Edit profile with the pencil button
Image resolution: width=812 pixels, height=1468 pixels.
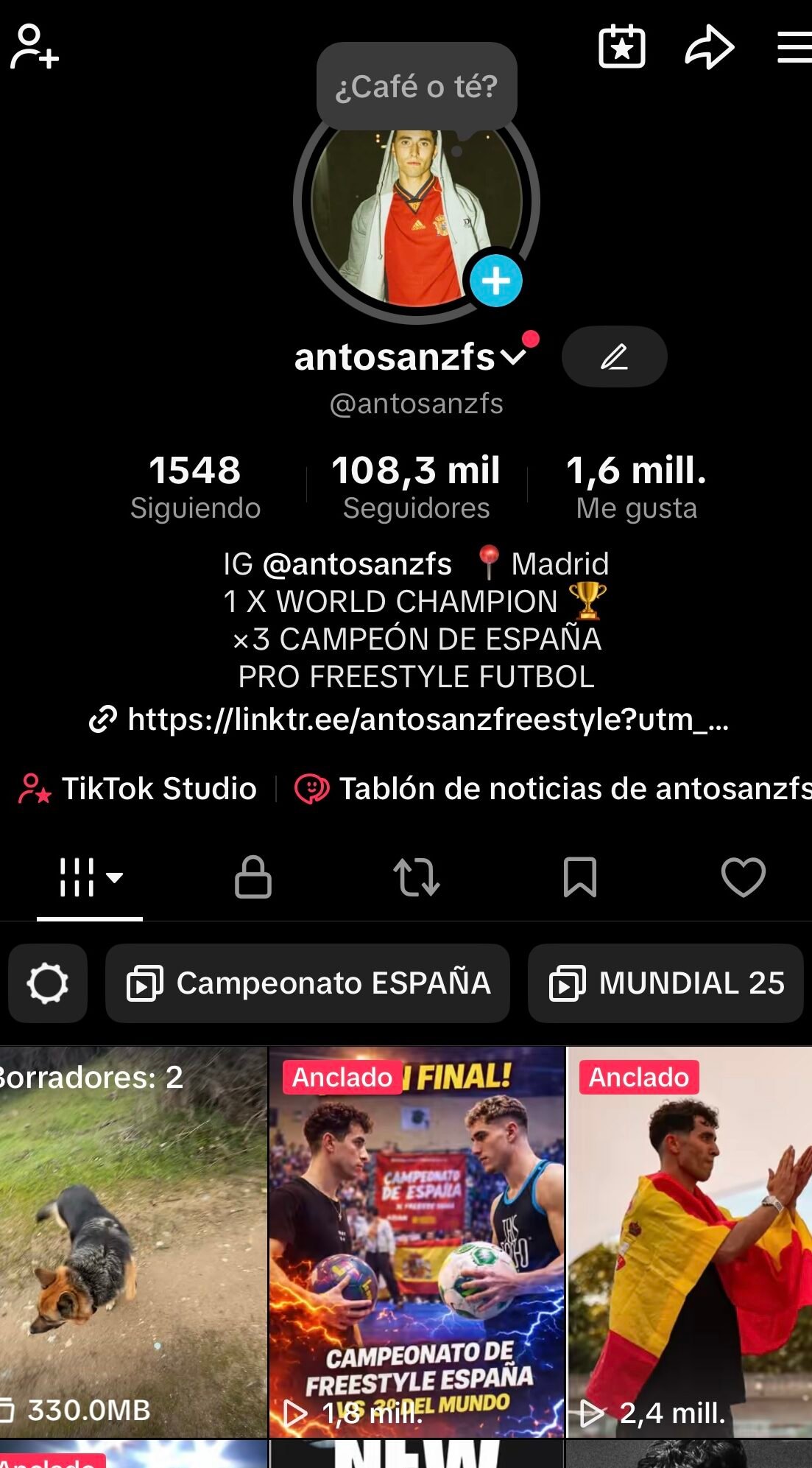(x=614, y=356)
